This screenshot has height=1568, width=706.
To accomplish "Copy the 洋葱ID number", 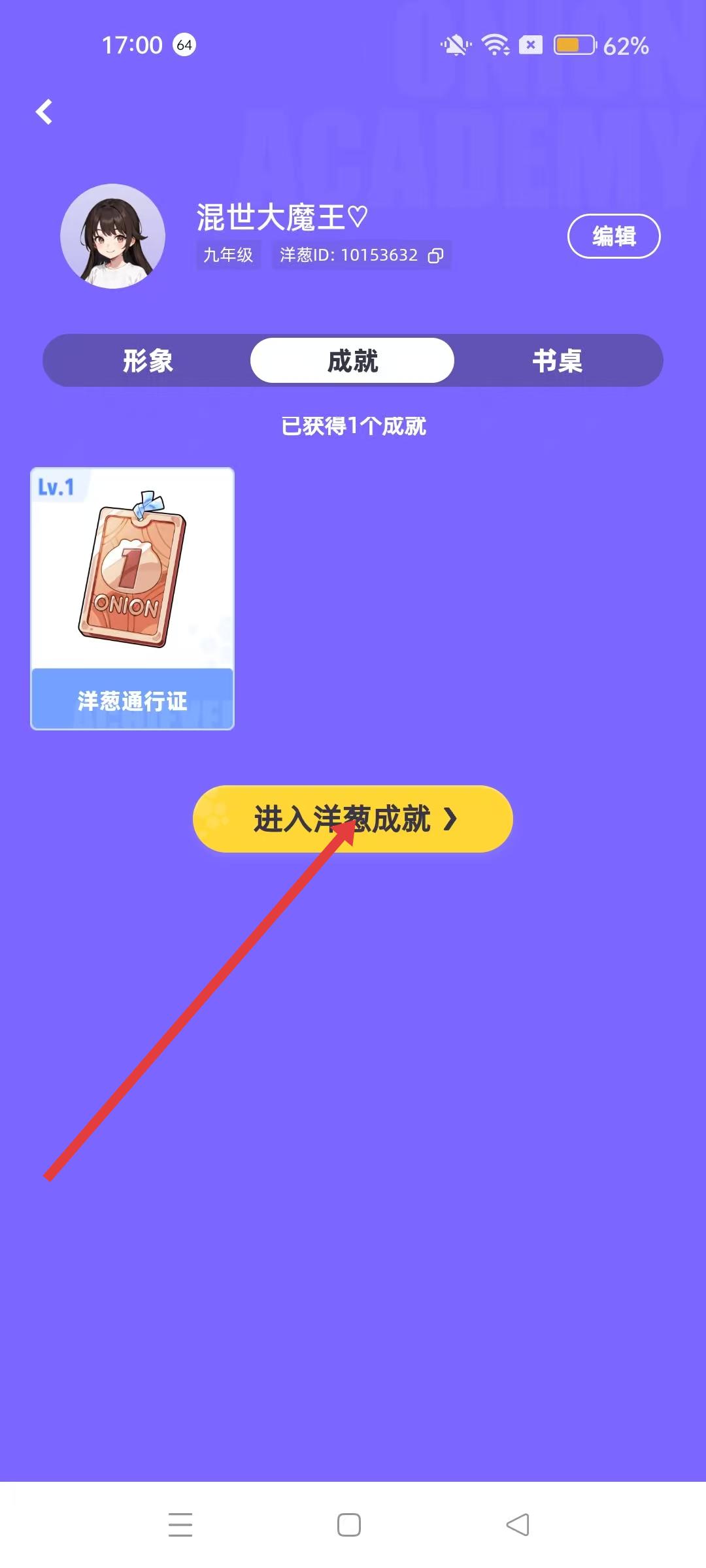I will tap(435, 255).
